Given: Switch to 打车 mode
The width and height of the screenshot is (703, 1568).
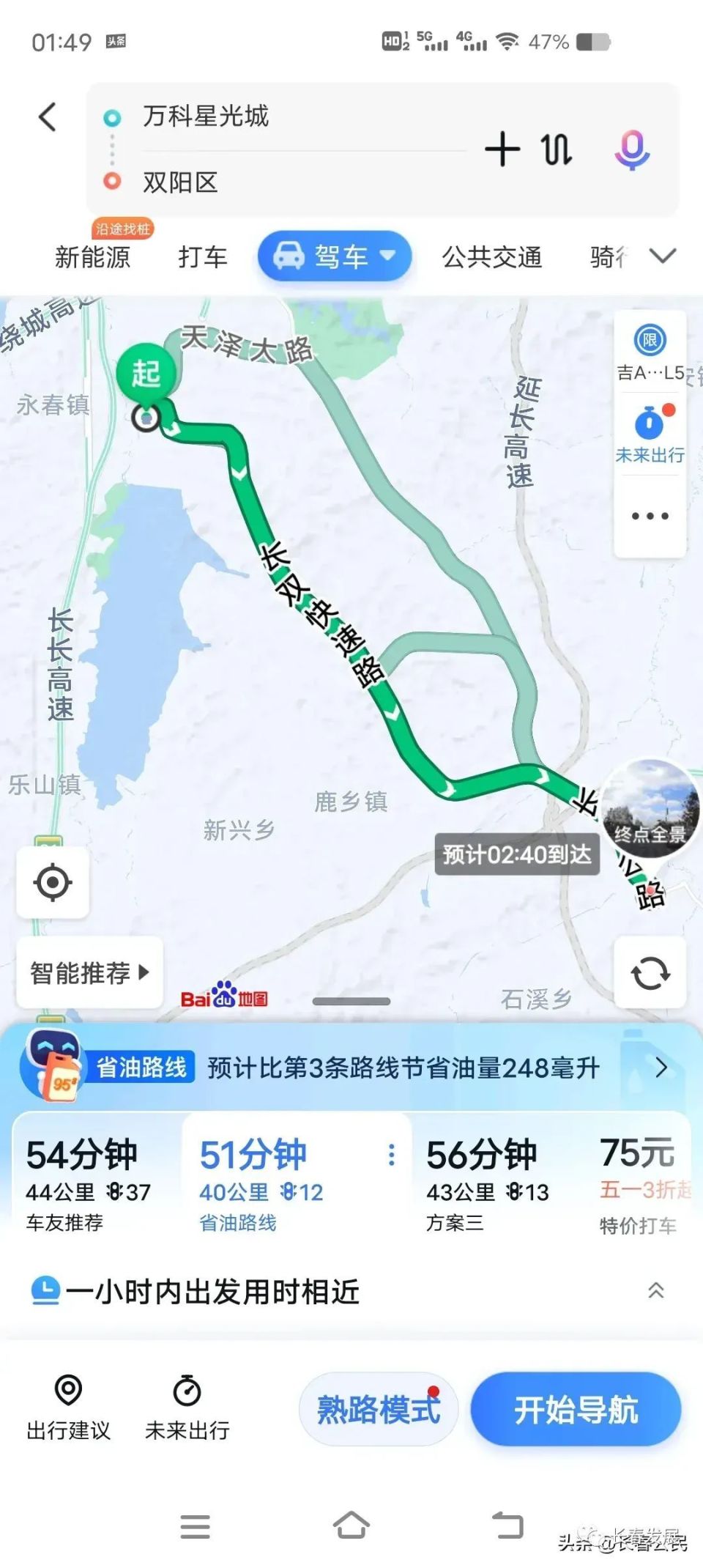Looking at the screenshot, I should (202, 257).
